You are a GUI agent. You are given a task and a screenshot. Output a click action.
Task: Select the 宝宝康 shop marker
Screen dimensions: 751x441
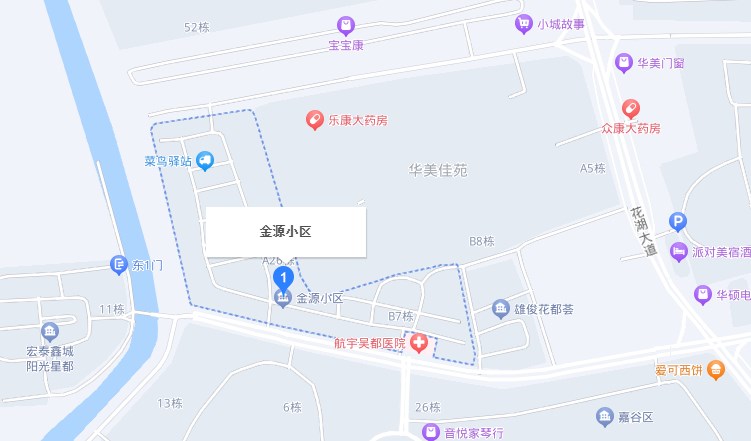coord(345,26)
